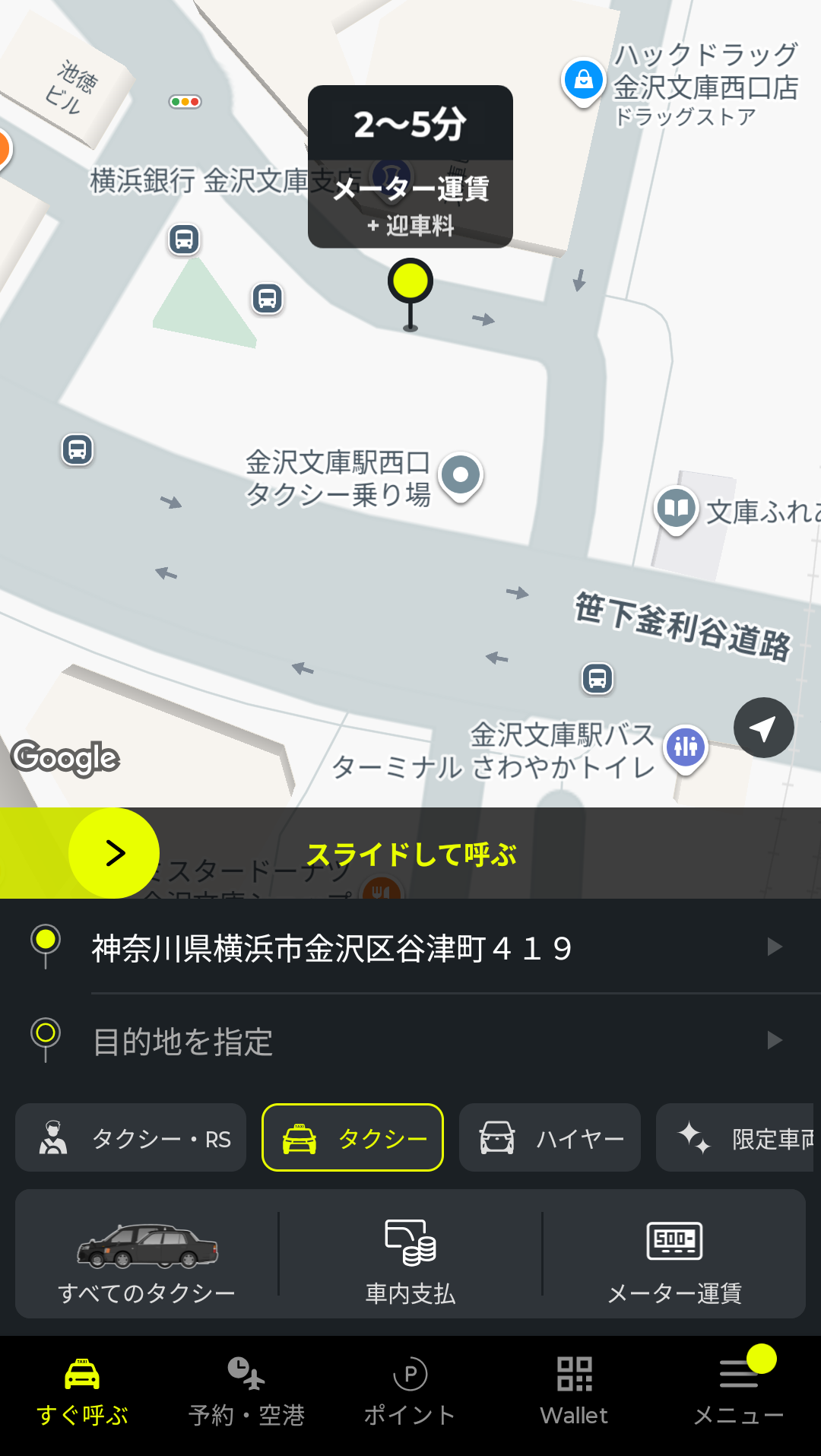Viewport: 821px width, 1456px height.
Task: Tap the 金沢文庫駅西口タクシー乗り場 map marker
Action: (461, 476)
